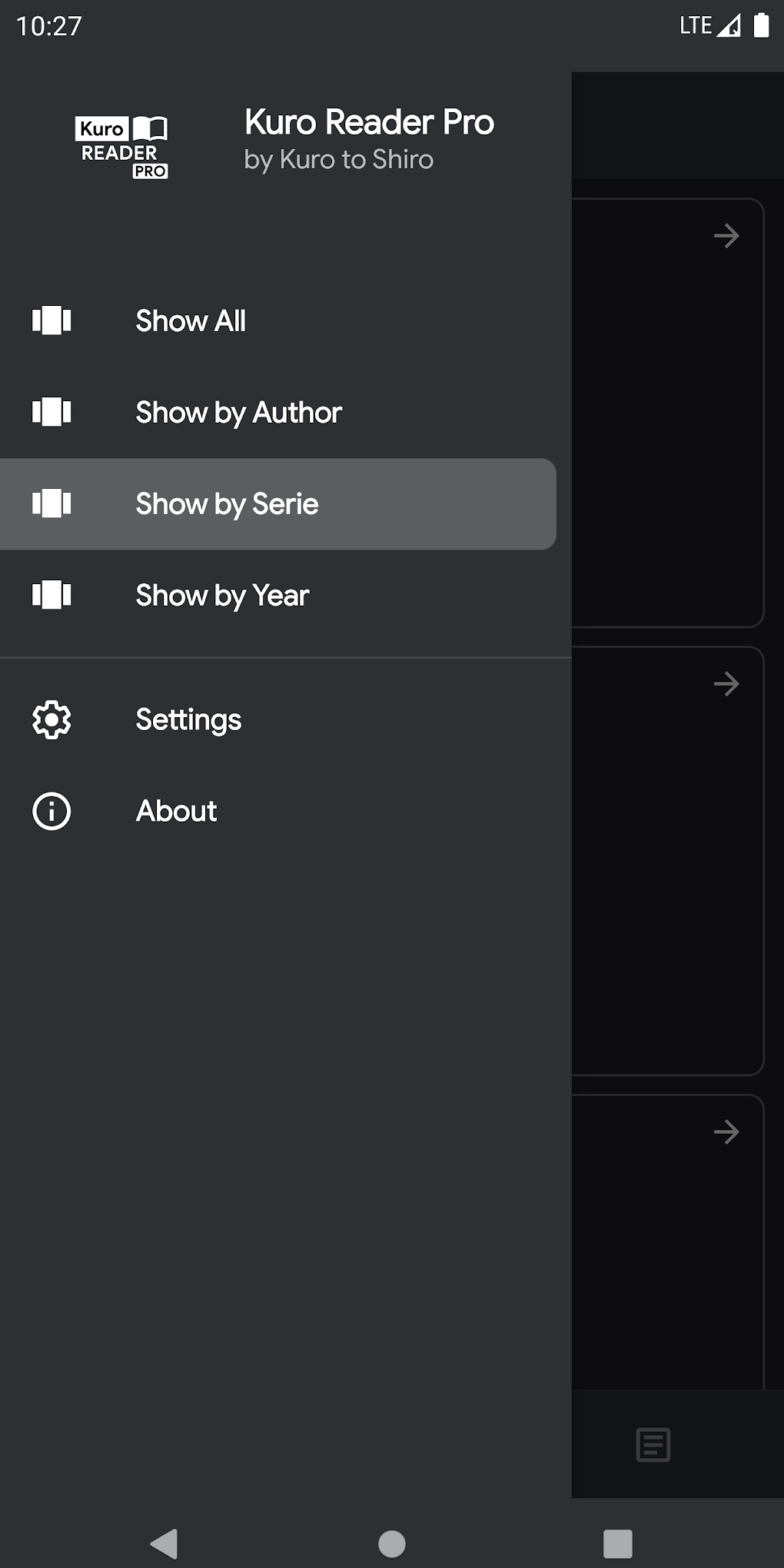The width and height of the screenshot is (784, 1568).
Task: Open the middle card via its arrow
Action: tap(728, 683)
